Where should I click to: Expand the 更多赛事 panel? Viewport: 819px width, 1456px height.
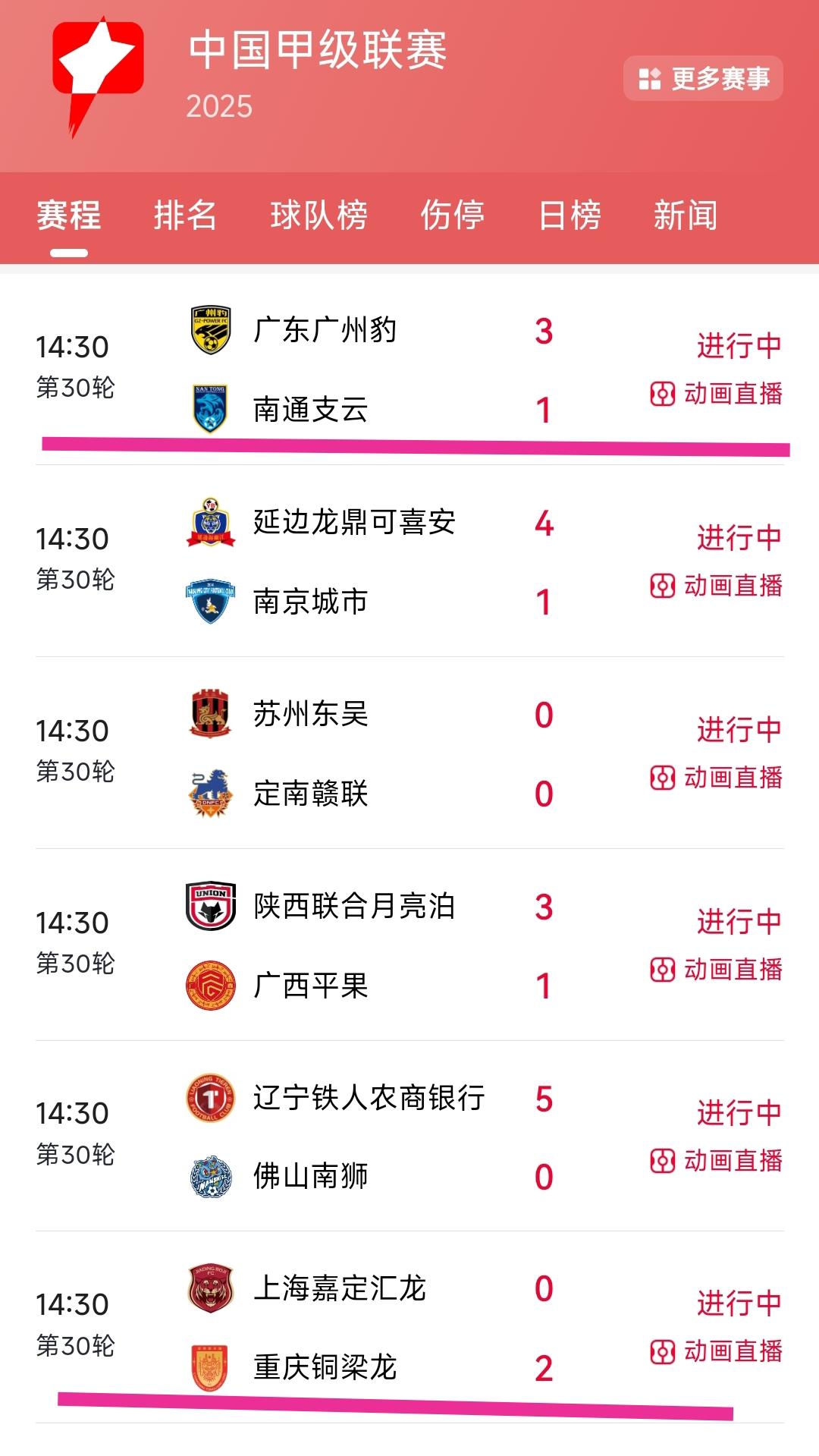point(705,76)
